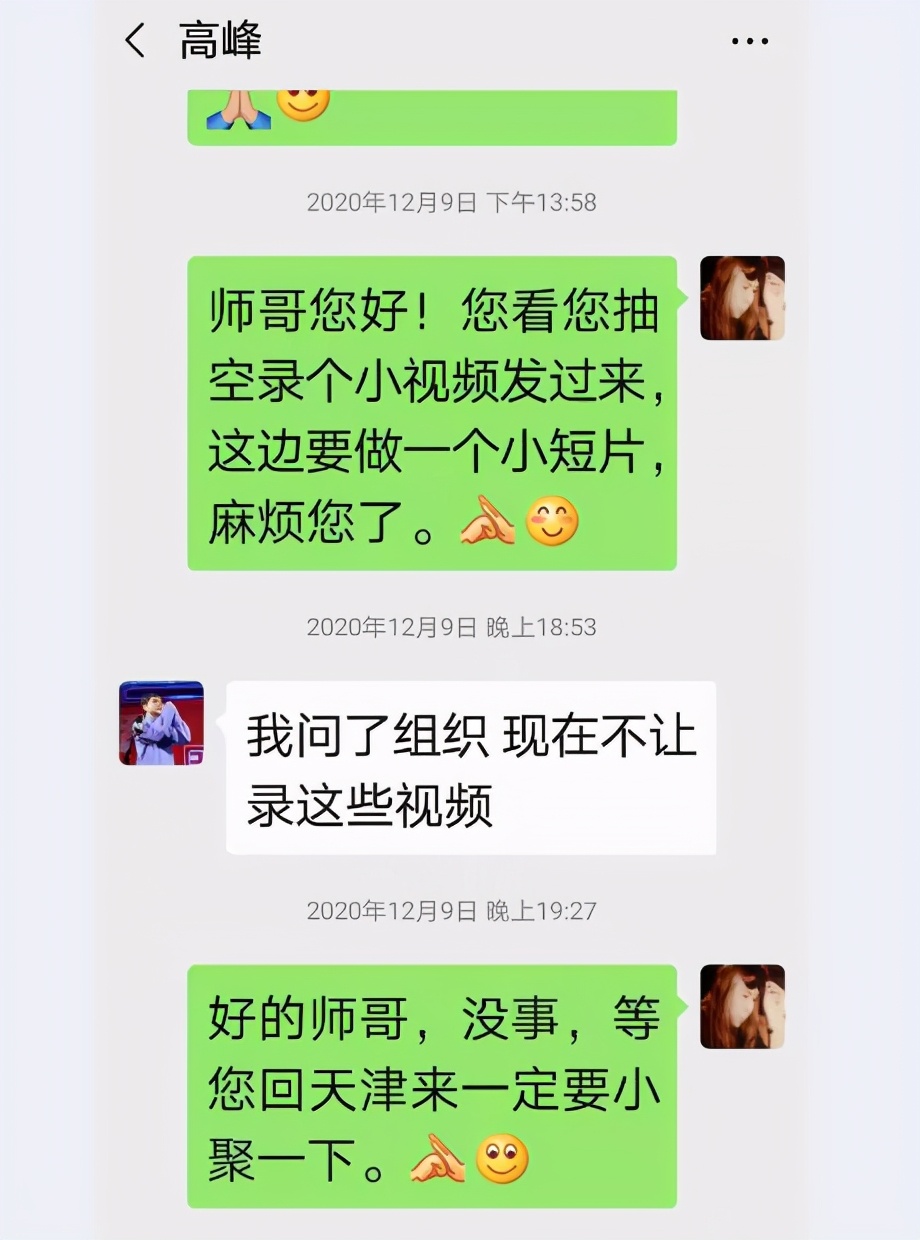Tap your avatar beside the 好的师哥 message
920x1240 pixels.
point(743,1007)
